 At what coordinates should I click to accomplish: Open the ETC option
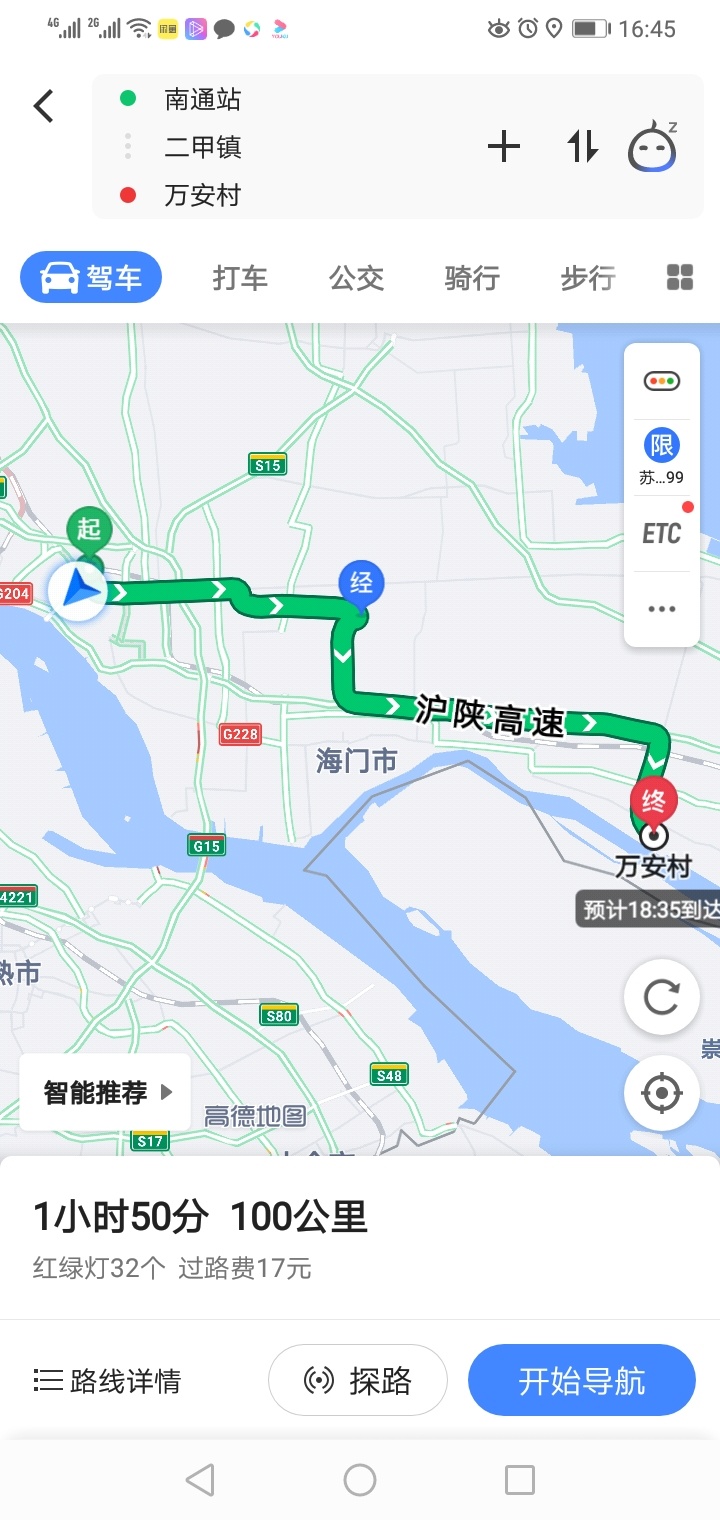pos(661,534)
